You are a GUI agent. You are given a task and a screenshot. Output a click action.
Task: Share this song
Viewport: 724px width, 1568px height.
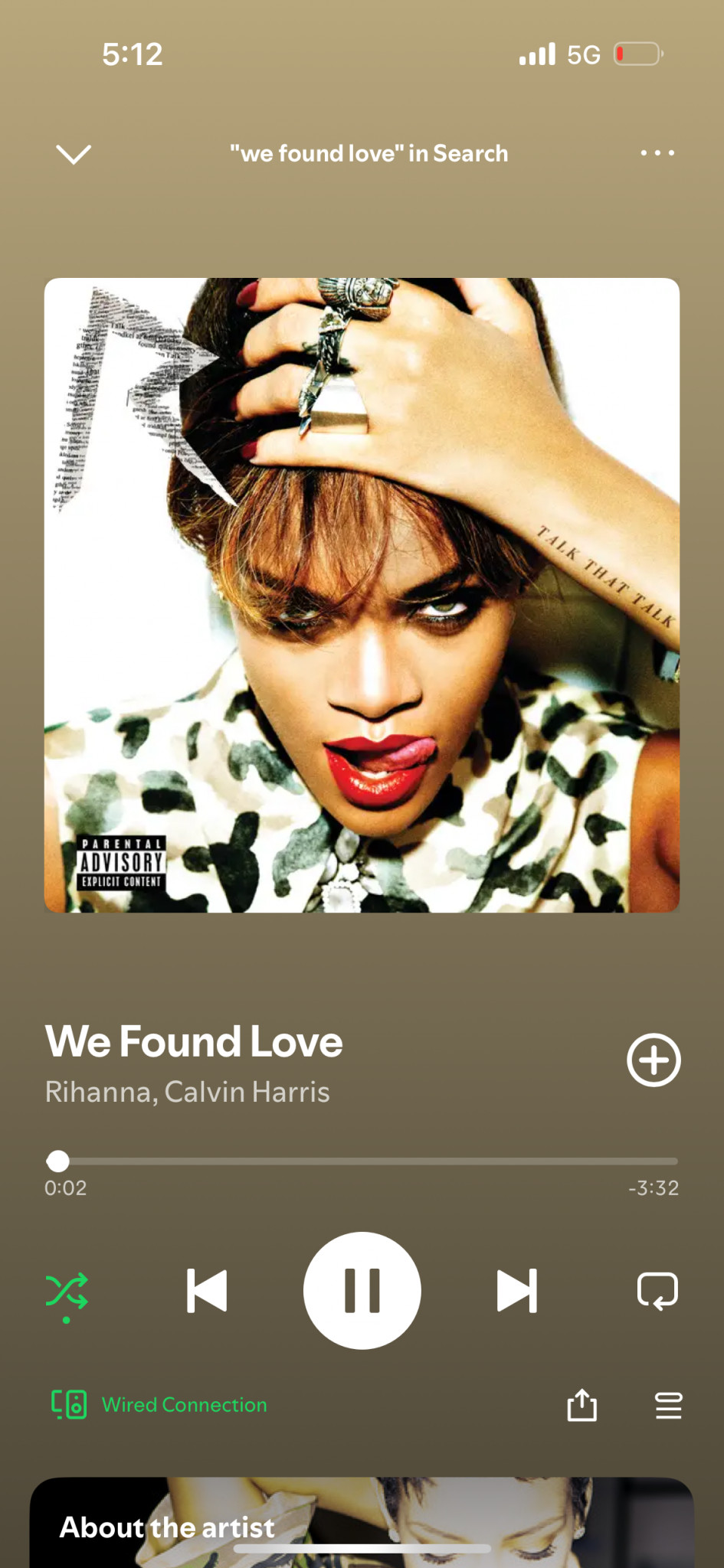[x=581, y=1405]
